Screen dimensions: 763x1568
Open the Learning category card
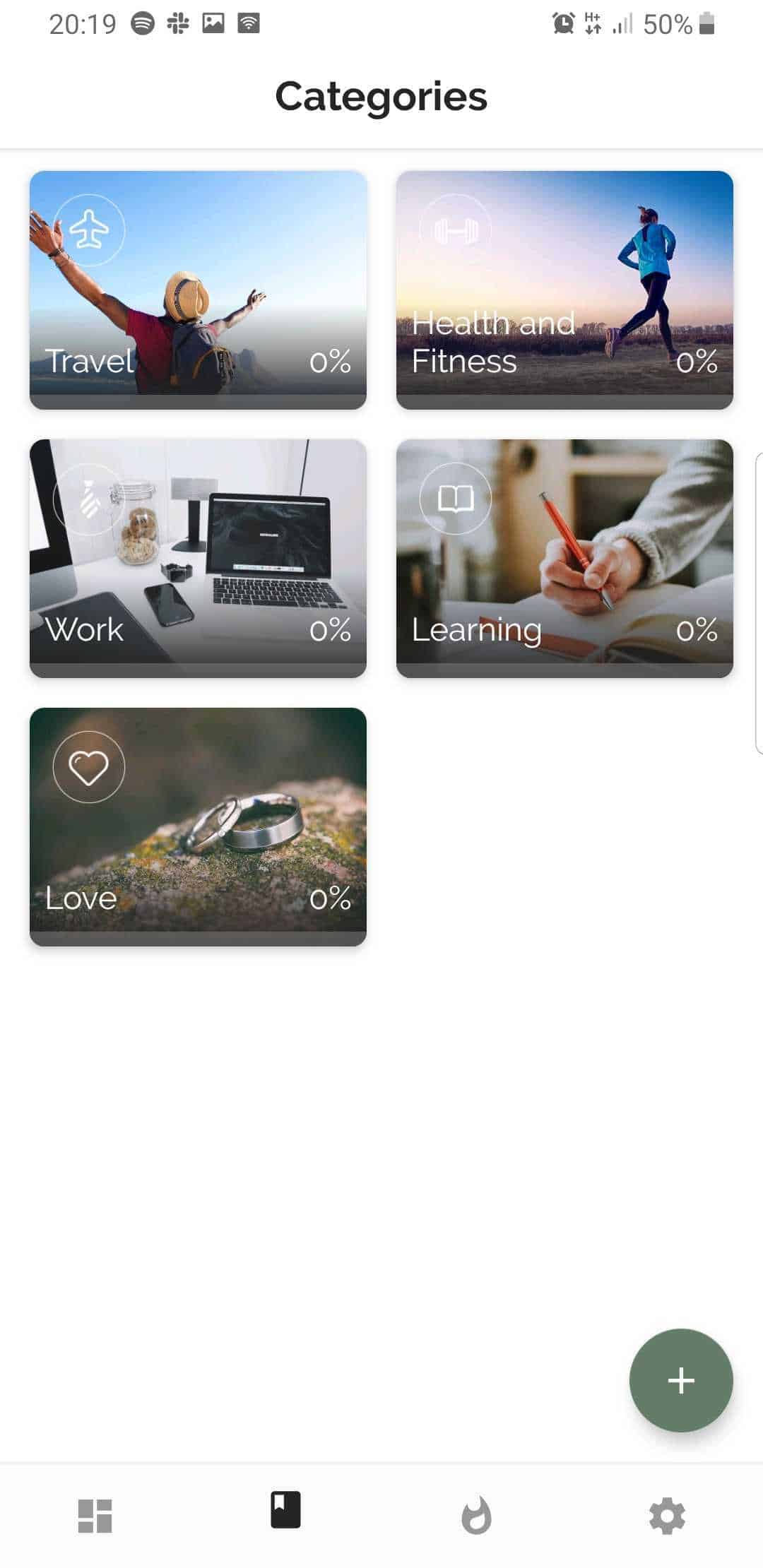[564, 558]
